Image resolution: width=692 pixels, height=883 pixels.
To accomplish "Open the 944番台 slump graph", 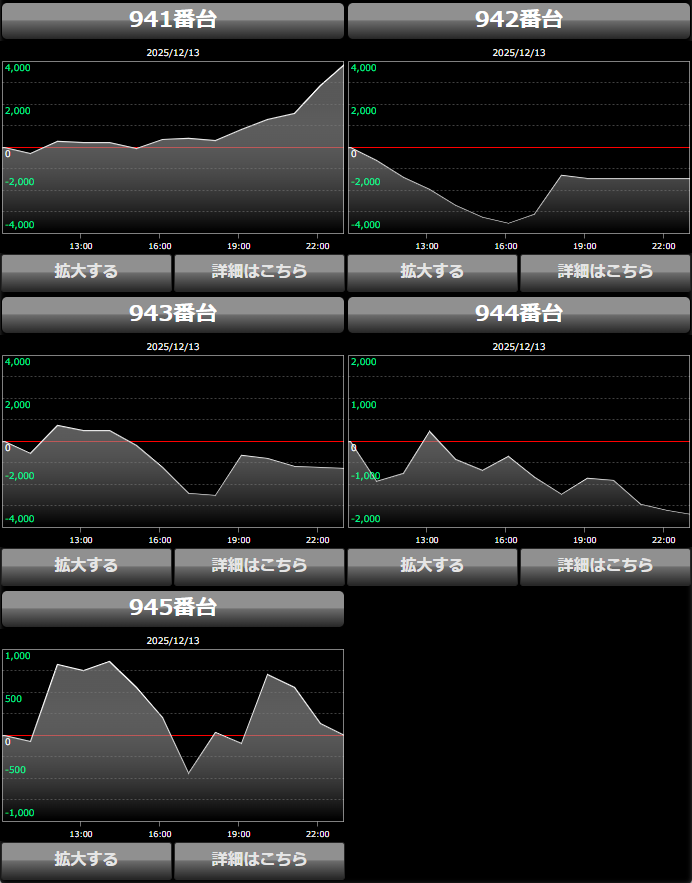I will pos(519,441).
